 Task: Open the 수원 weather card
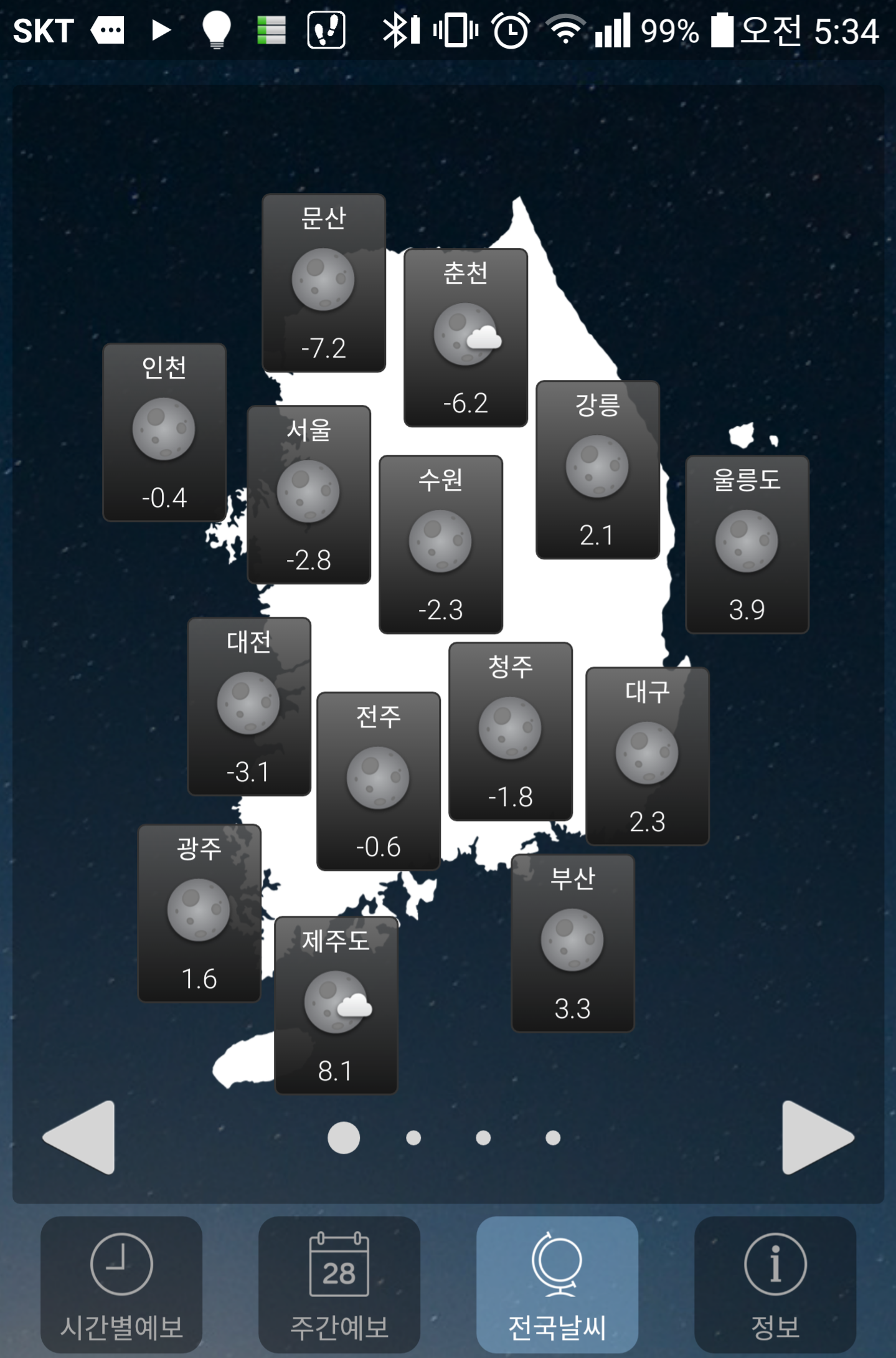(x=441, y=544)
